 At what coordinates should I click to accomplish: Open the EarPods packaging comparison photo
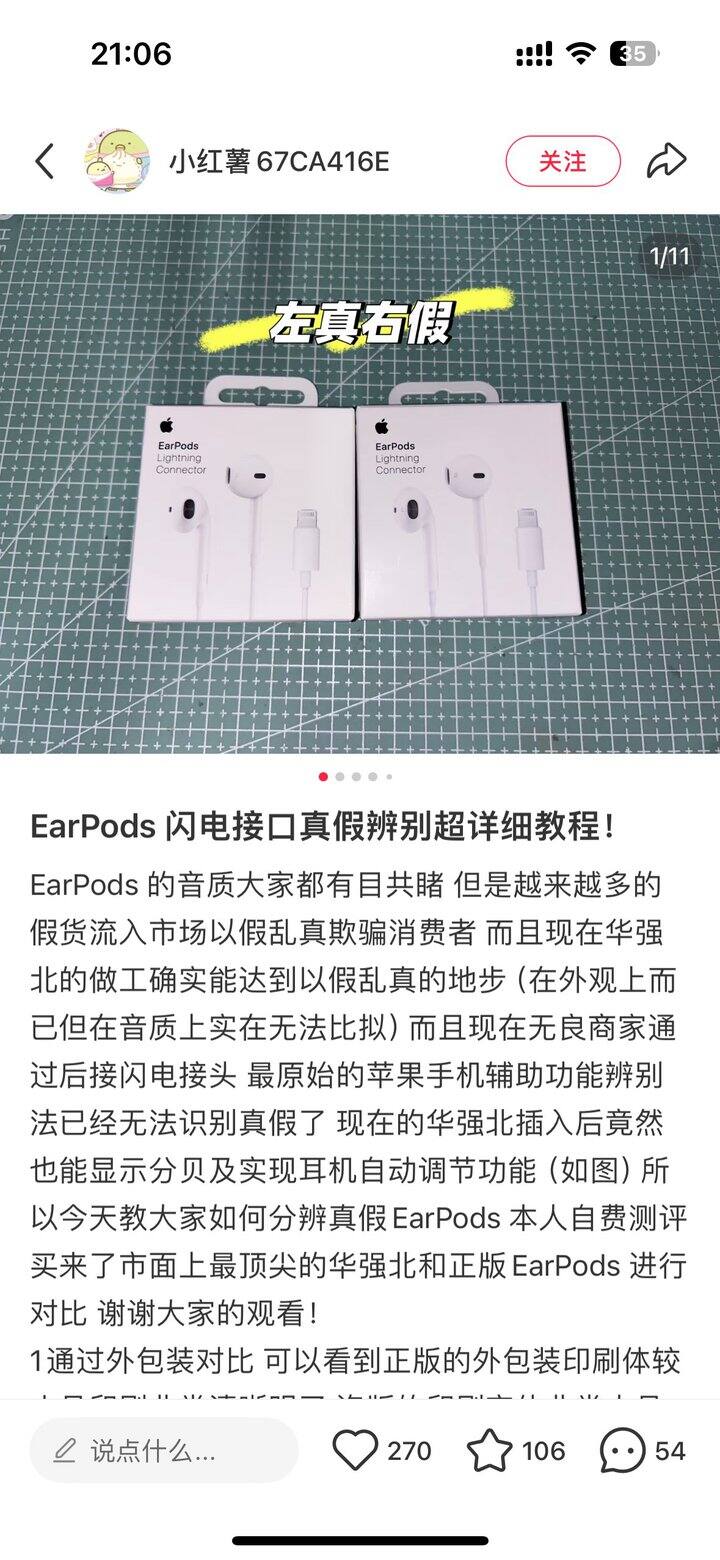pos(360,480)
